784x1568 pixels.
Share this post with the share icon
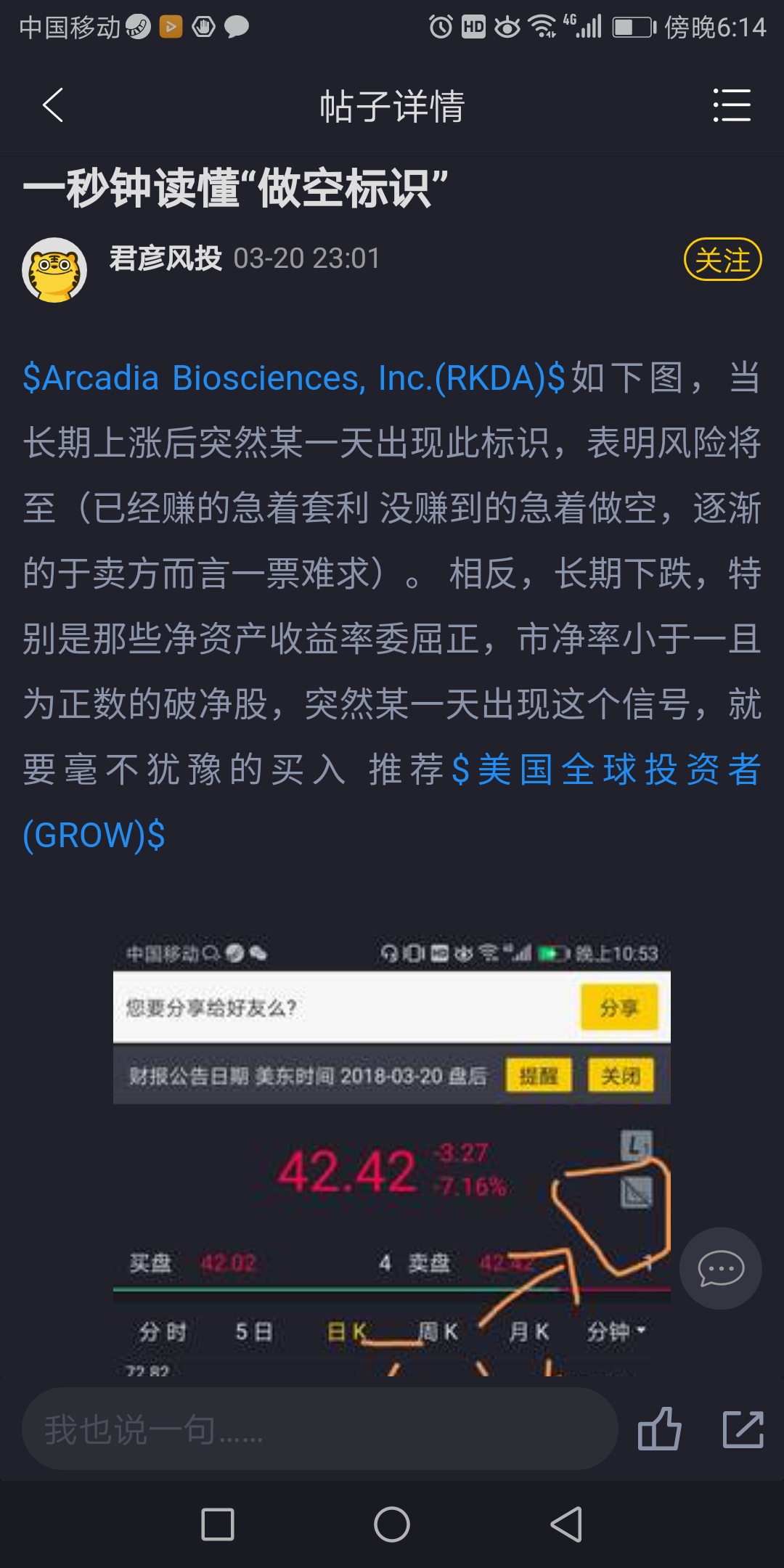click(x=743, y=1429)
